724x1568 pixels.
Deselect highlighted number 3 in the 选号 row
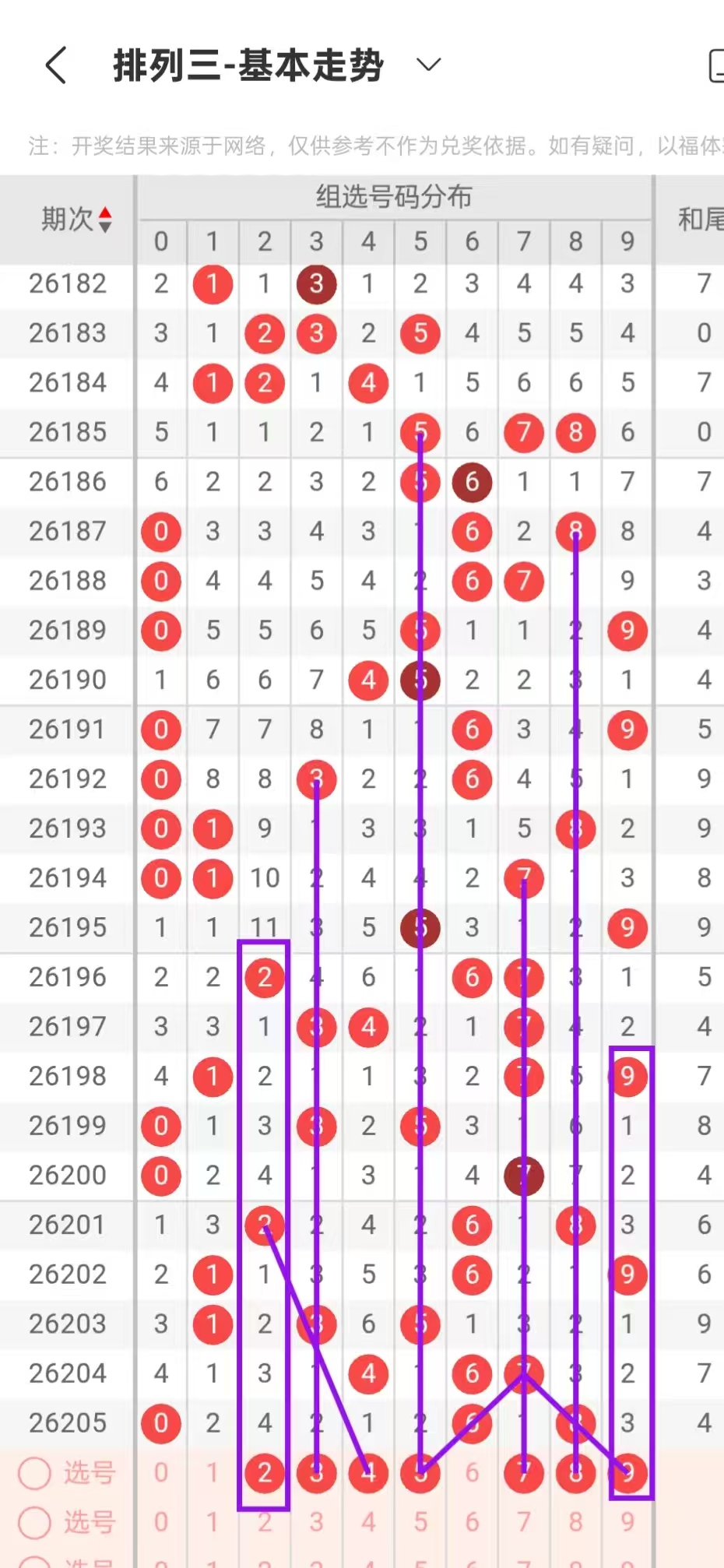click(316, 1472)
